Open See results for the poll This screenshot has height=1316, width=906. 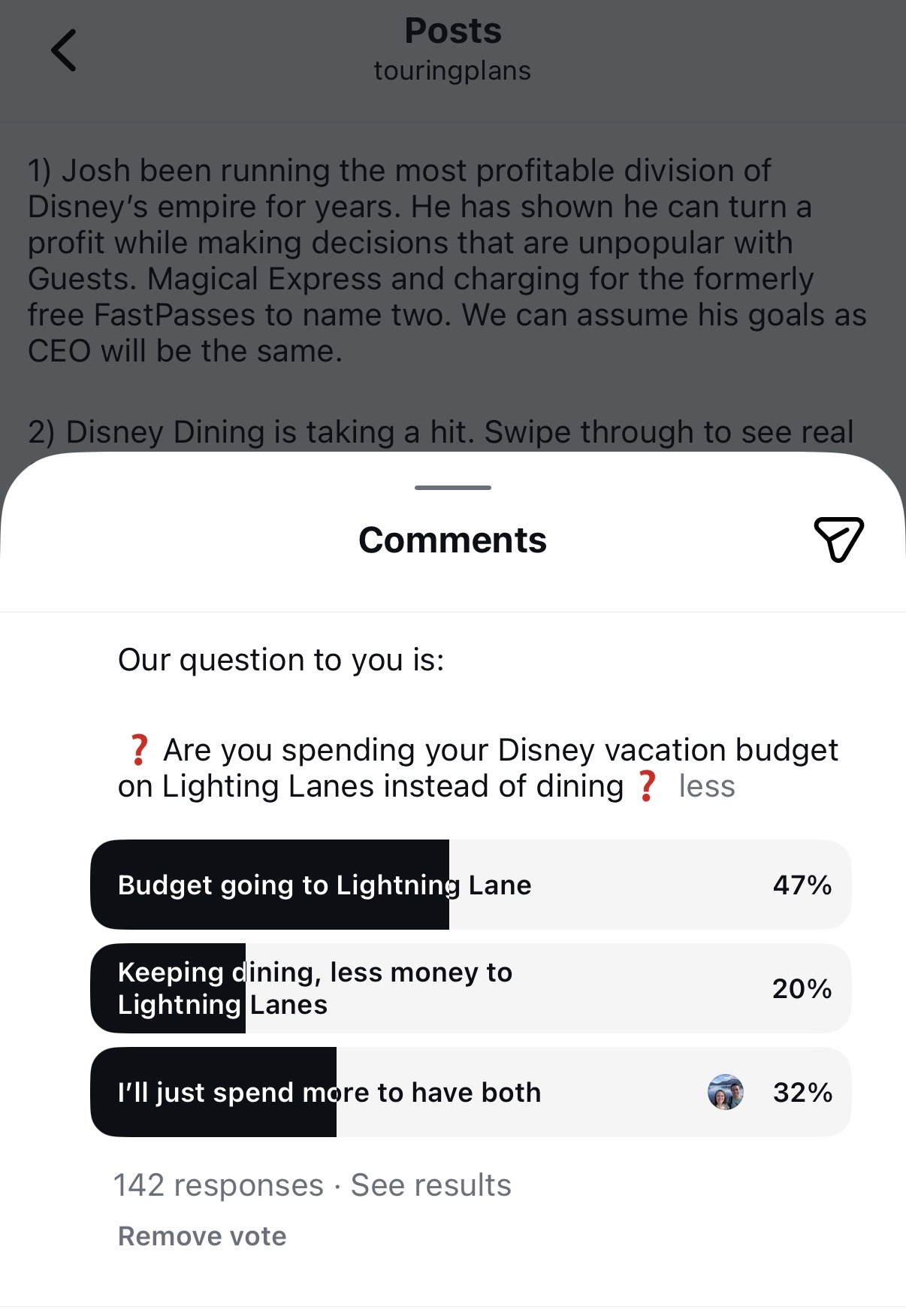(431, 1185)
